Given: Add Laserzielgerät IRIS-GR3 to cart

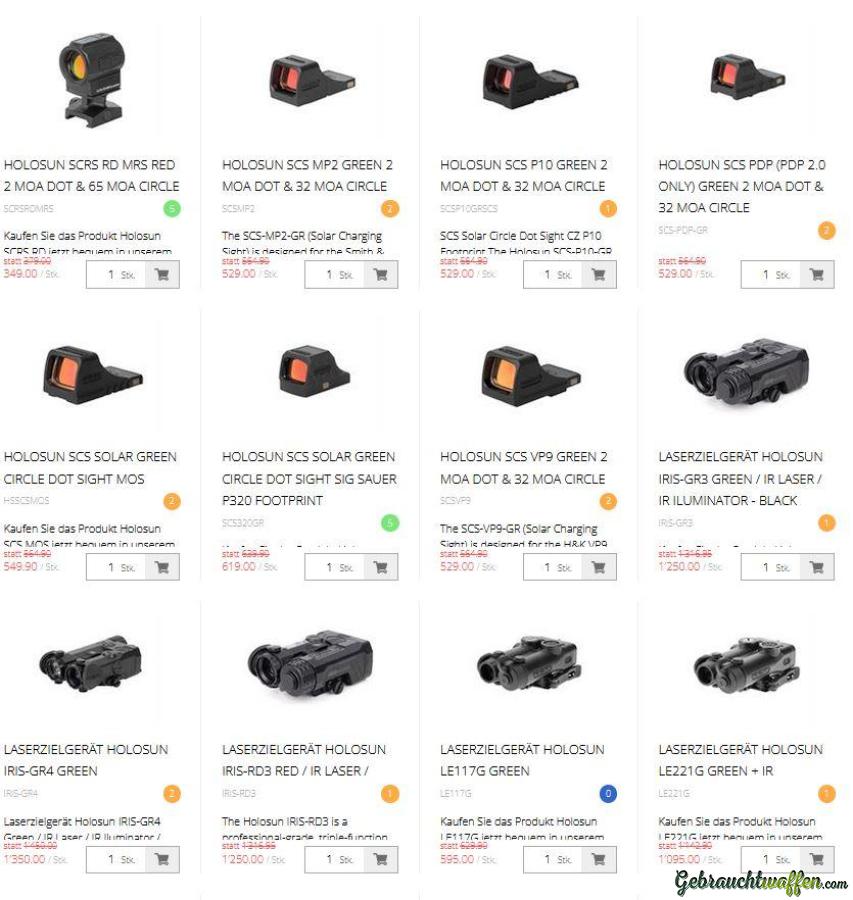Looking at the screenshot, I should coord(816,567).
